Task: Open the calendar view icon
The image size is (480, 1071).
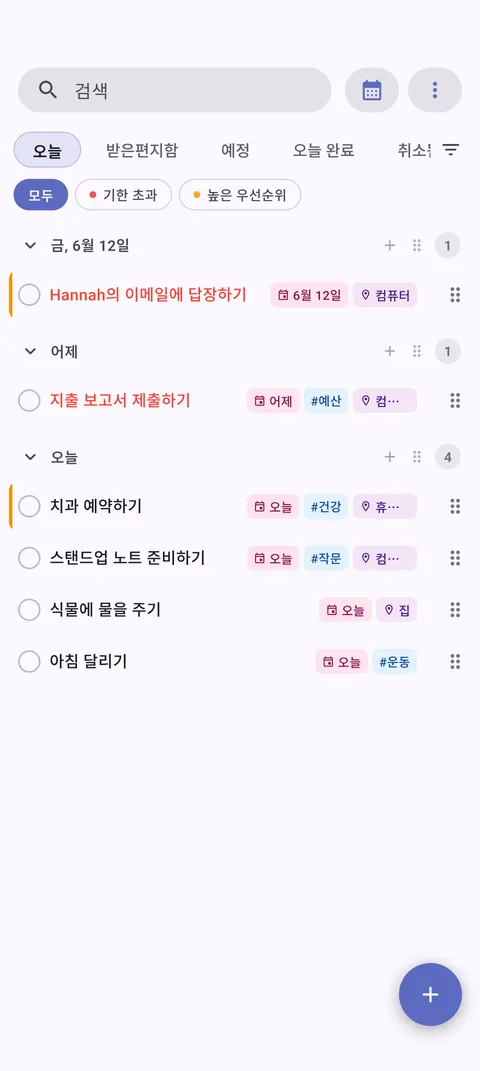Action: point(372,90)
